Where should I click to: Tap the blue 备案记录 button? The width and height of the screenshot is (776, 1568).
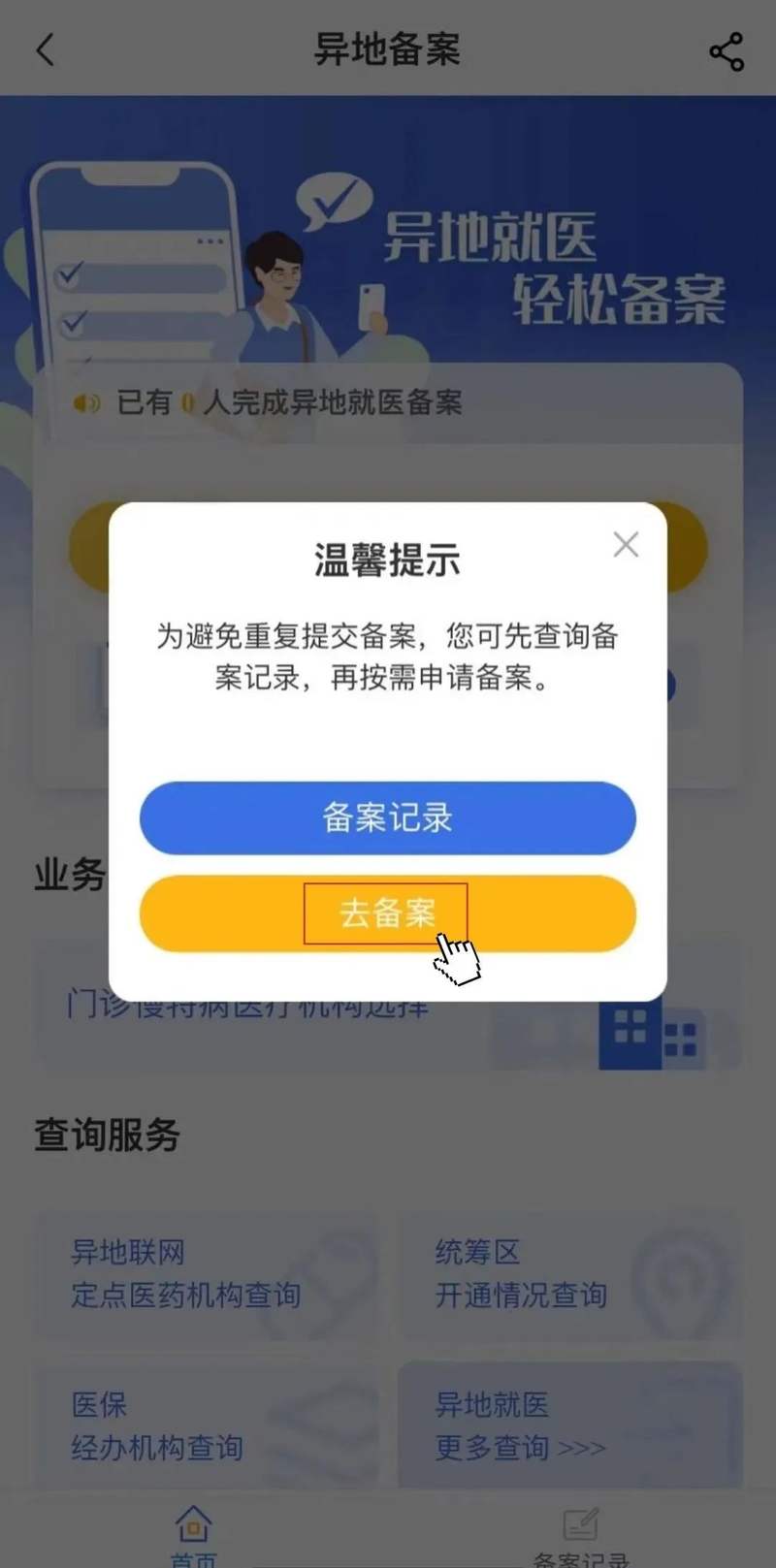pyautogui.click(x=387, y=817)
